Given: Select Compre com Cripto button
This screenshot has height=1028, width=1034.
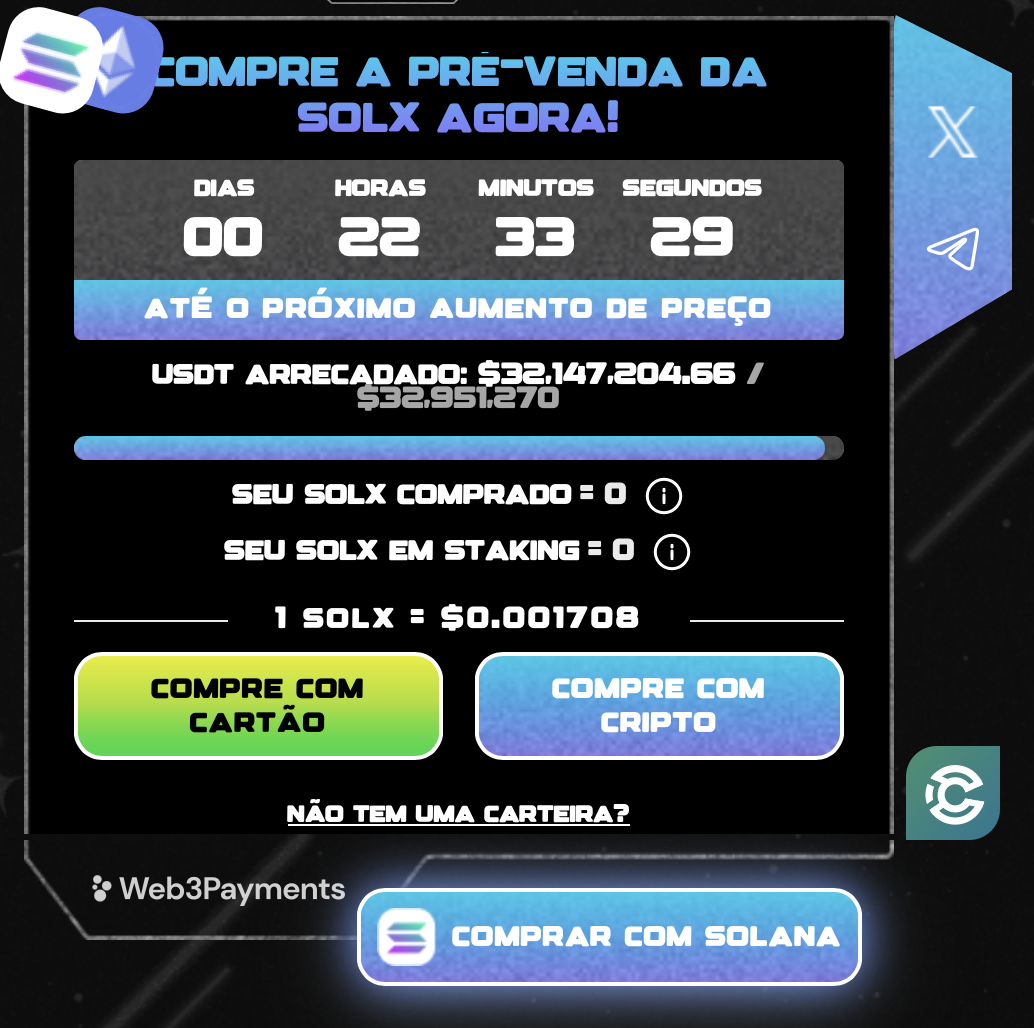Looking at the screenshot, I should coord(658,705).
